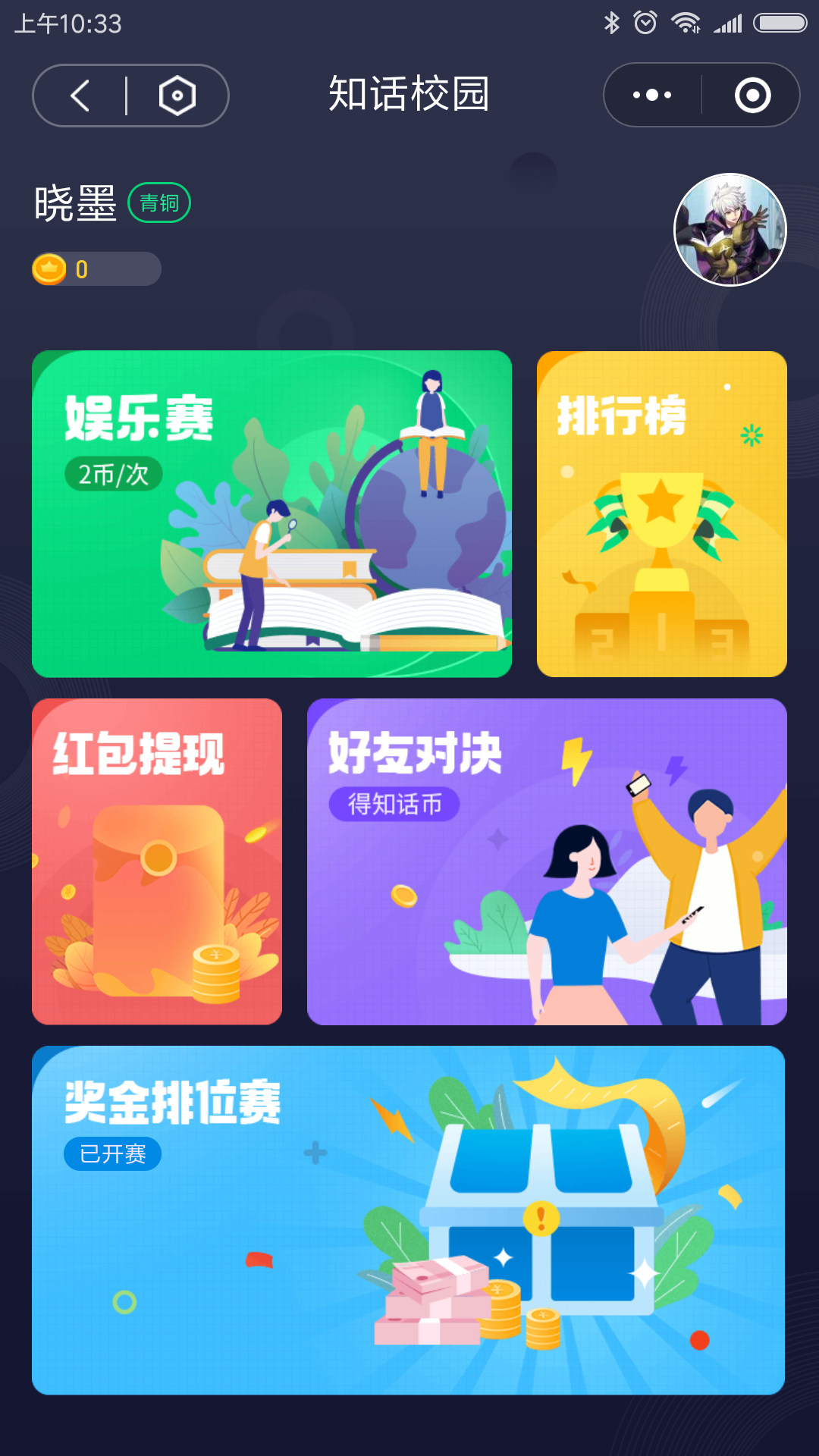The image size is (819, 1456).
Task: Tap the coin balance showing 0
Action: pyautogui.click(x=96, y=269)
